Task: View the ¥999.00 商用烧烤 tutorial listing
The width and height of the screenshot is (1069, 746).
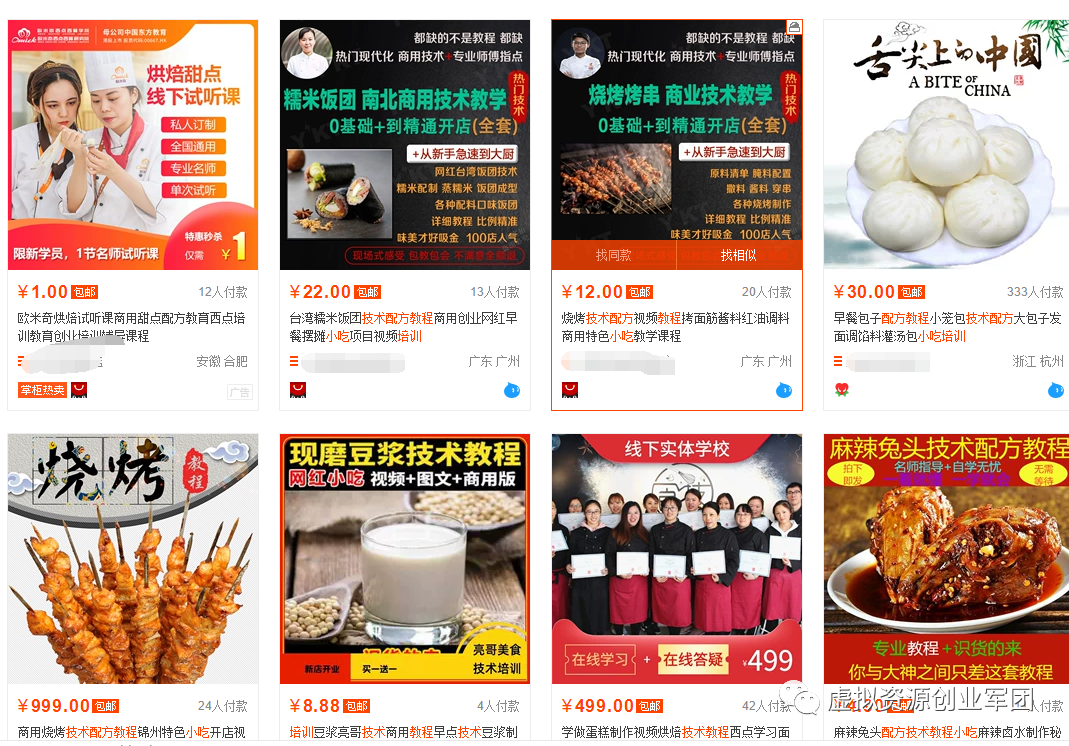Action: 133,558
